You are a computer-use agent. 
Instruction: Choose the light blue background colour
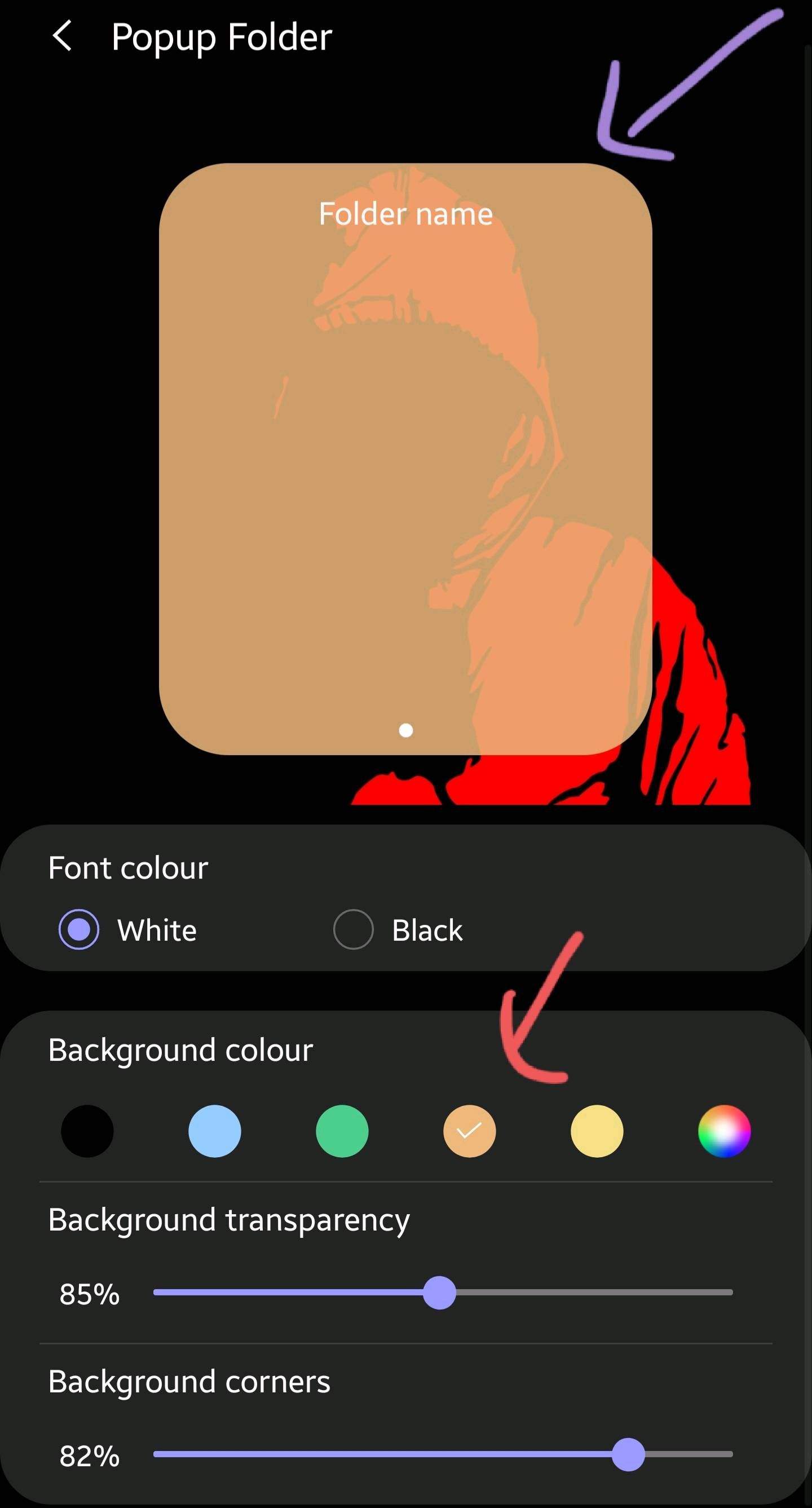(x=215, y=1131)
